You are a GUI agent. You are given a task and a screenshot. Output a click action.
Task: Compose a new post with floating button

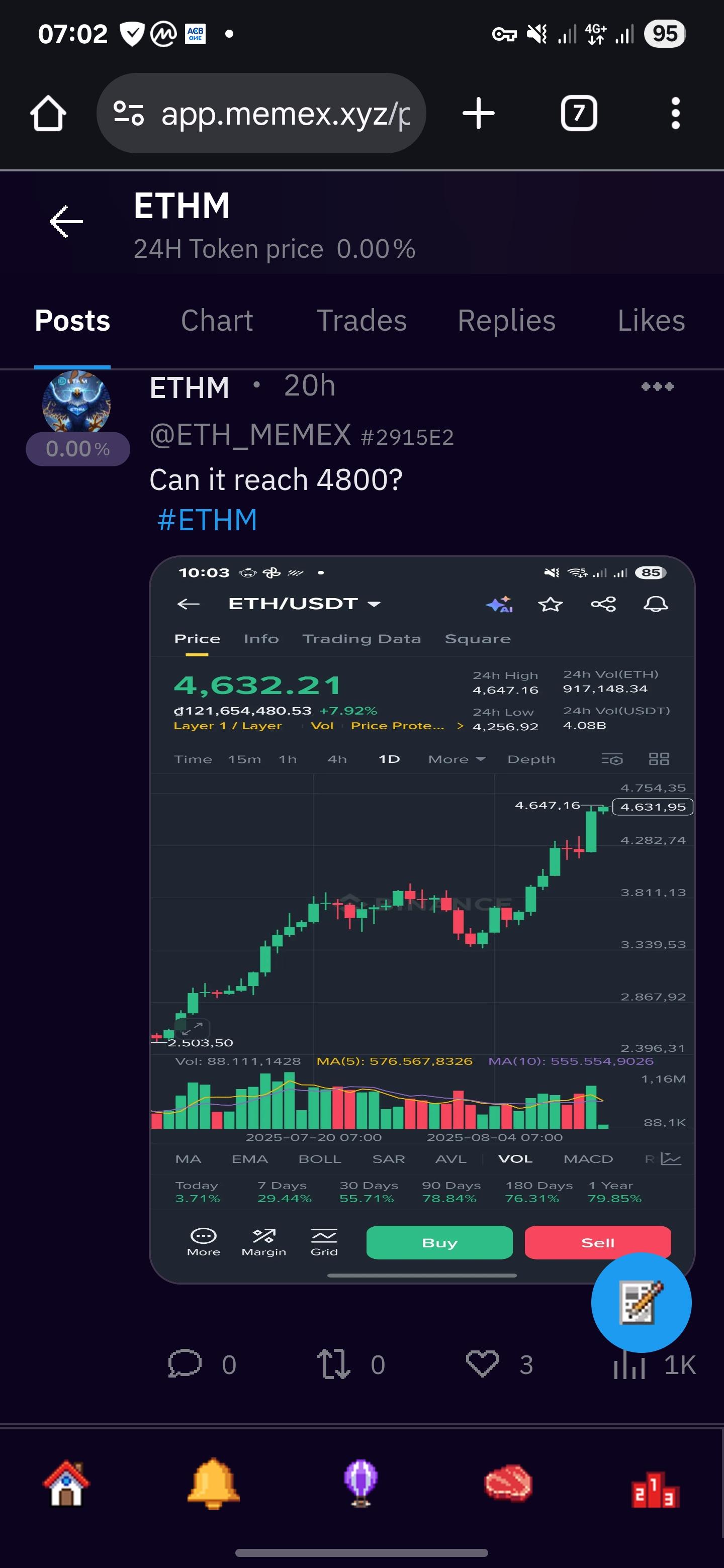click(641, 1302)
